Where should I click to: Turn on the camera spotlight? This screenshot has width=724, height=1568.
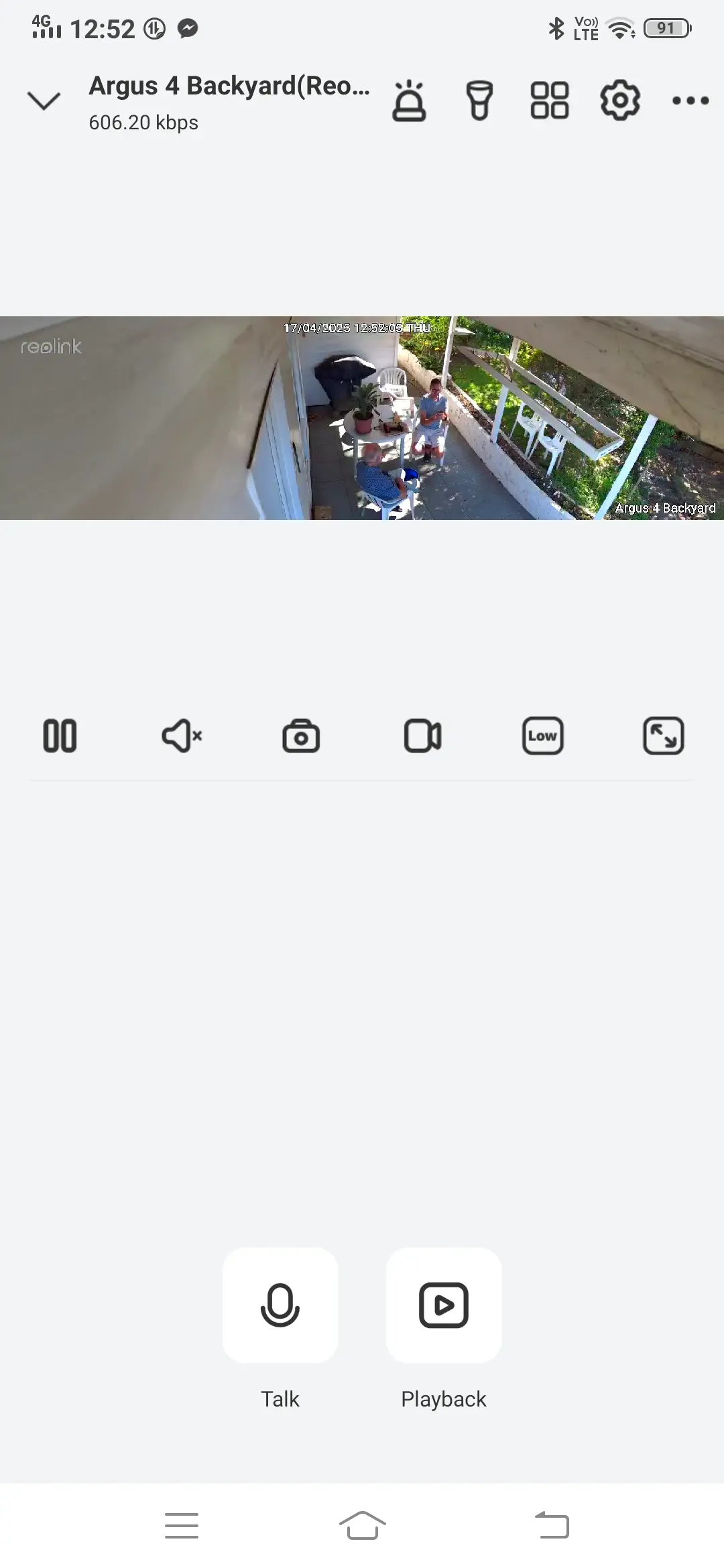[479, 101]
